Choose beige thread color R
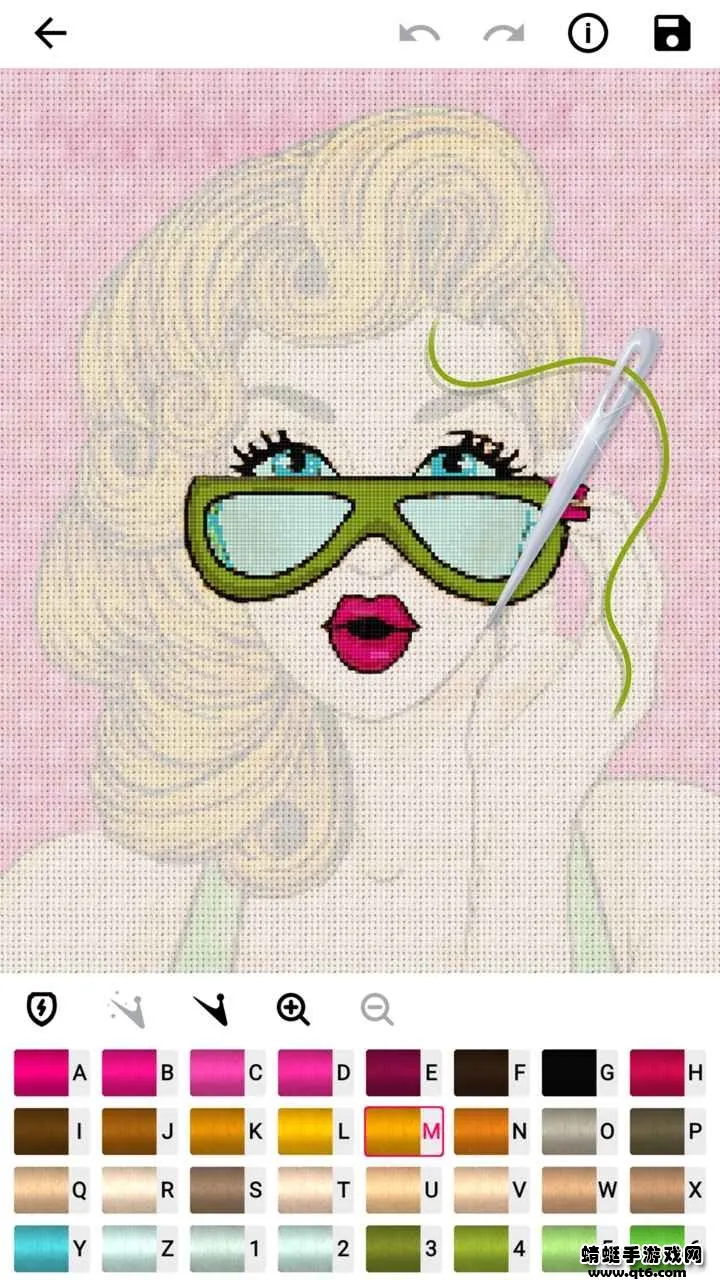The width and height of the screenshot is (720, 1280). click(x=140, y=1190)
